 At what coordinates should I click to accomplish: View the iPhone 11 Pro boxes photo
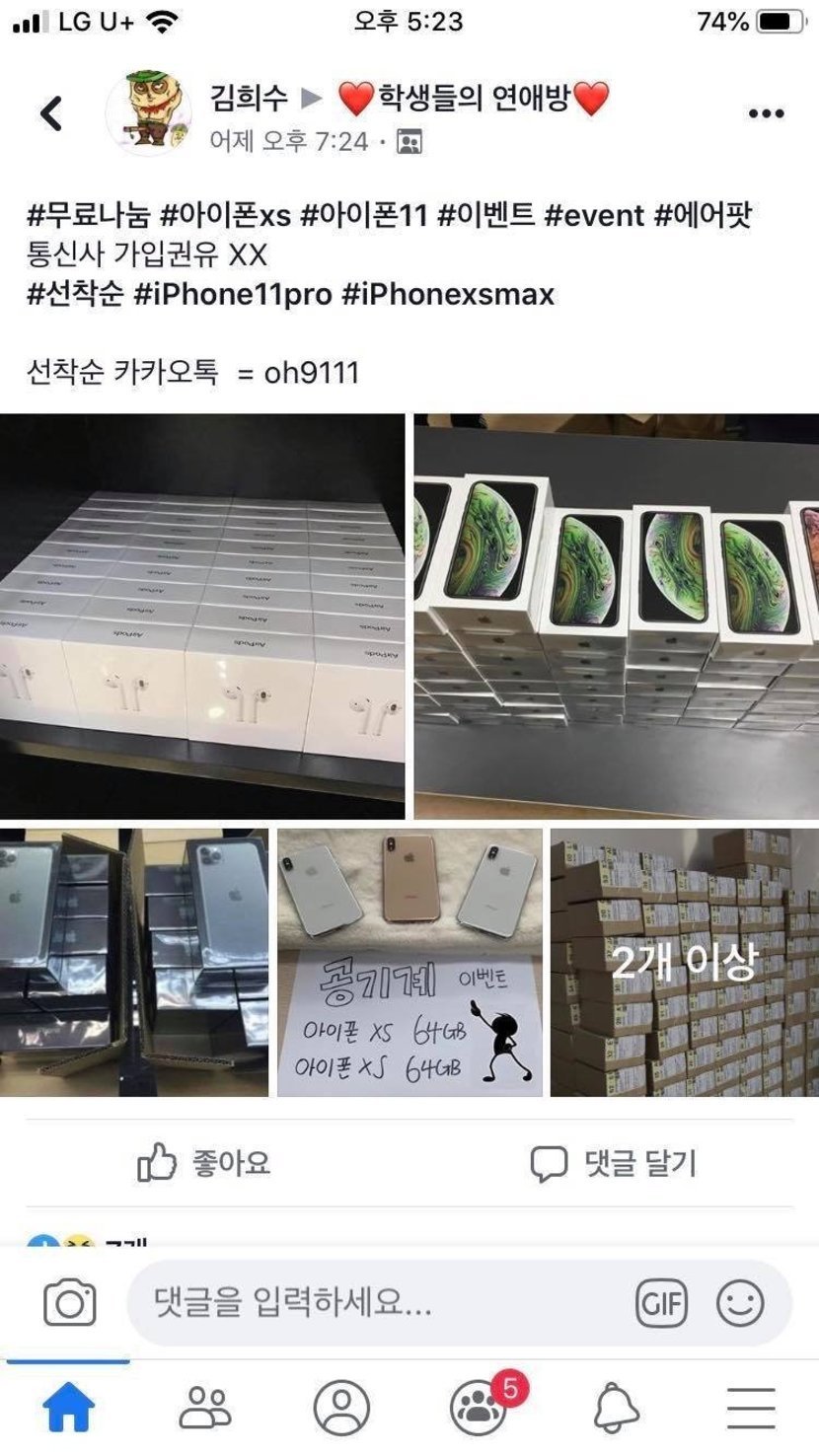coord(134,962)
